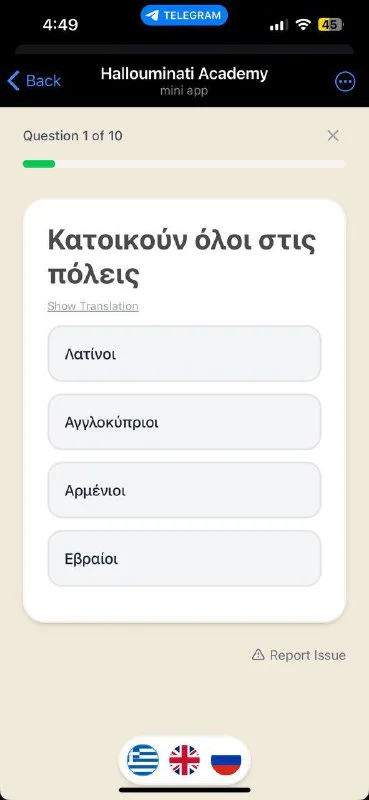
Task: Go back using the Back button
Action: point(34,81)
